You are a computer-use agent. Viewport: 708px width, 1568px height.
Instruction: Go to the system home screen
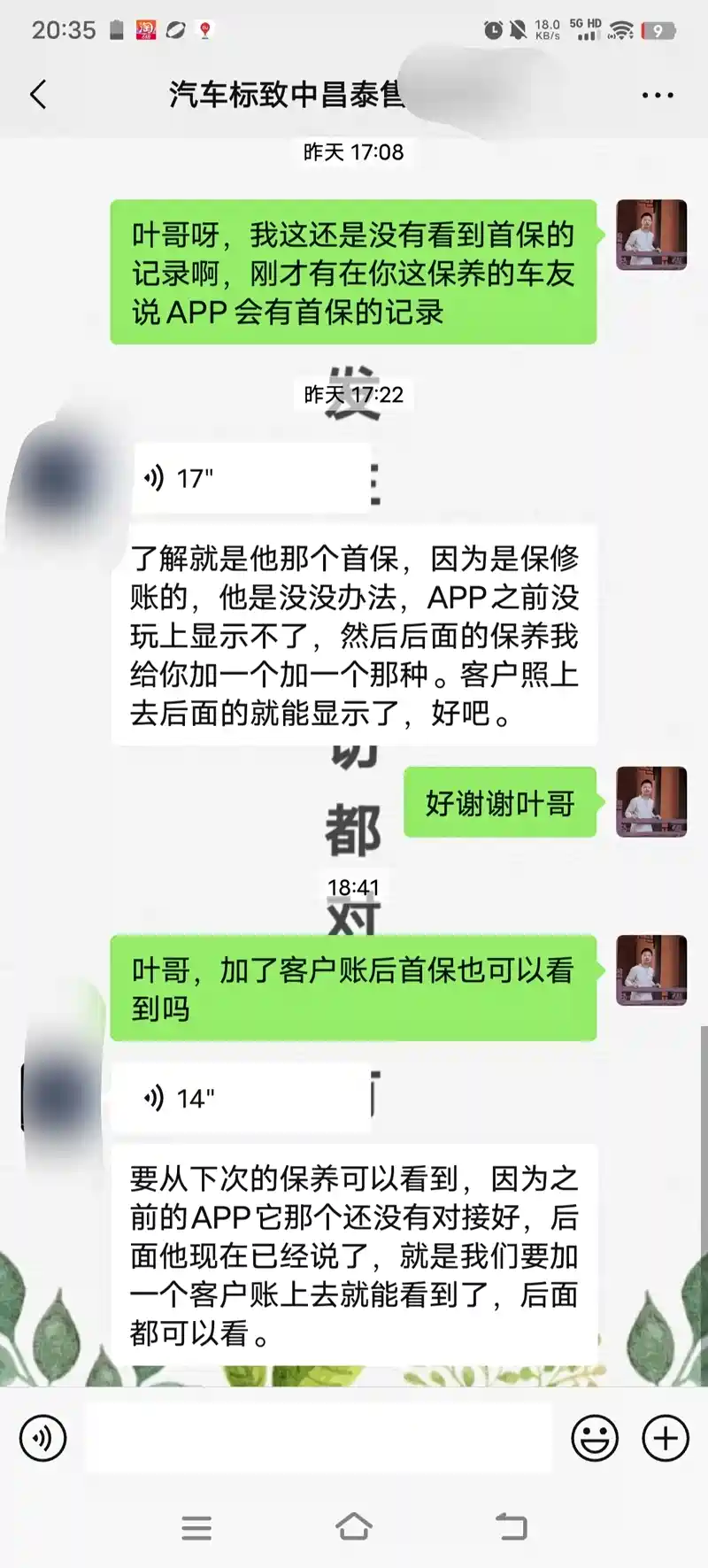(x=354, y=1527)
